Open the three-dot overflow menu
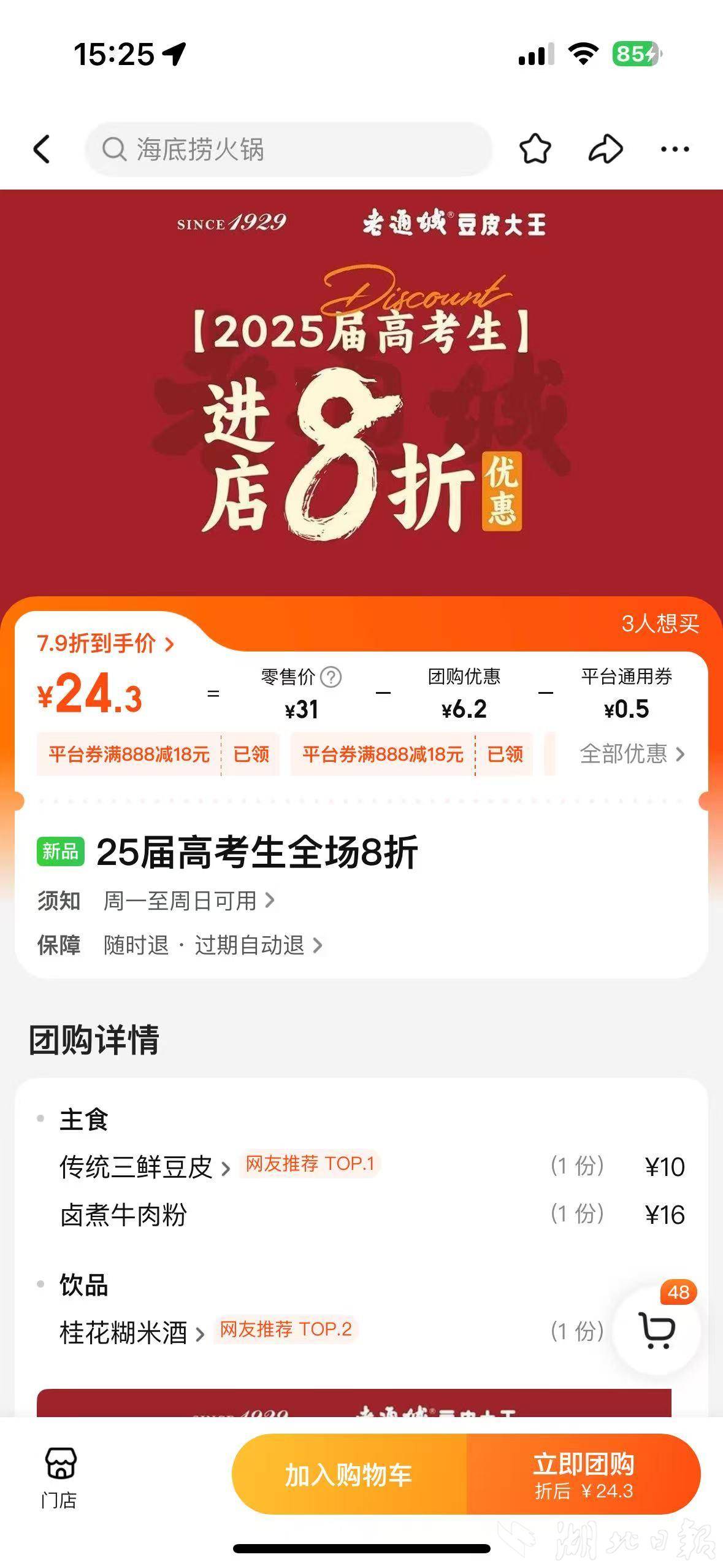This screenshot has width=723, height=1568. pyautogui.click(x=675, y=149)
